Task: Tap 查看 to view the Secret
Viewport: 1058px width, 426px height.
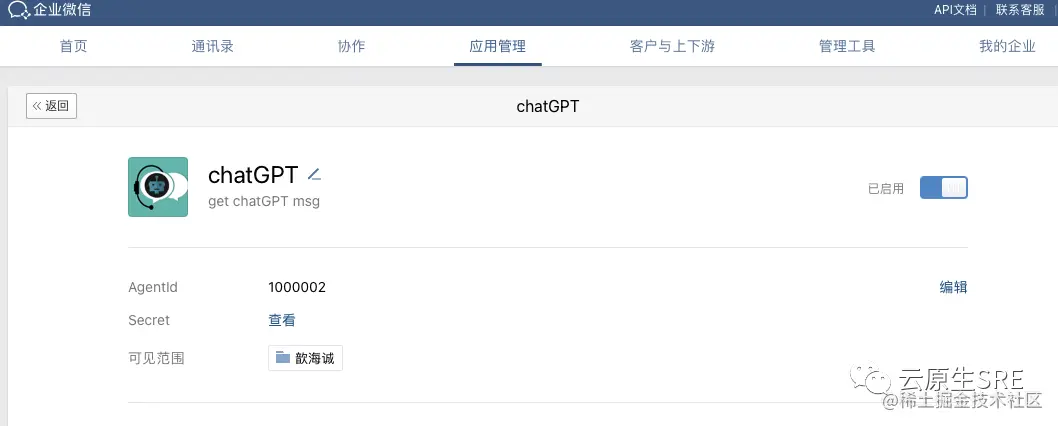Action: (282, 320)
